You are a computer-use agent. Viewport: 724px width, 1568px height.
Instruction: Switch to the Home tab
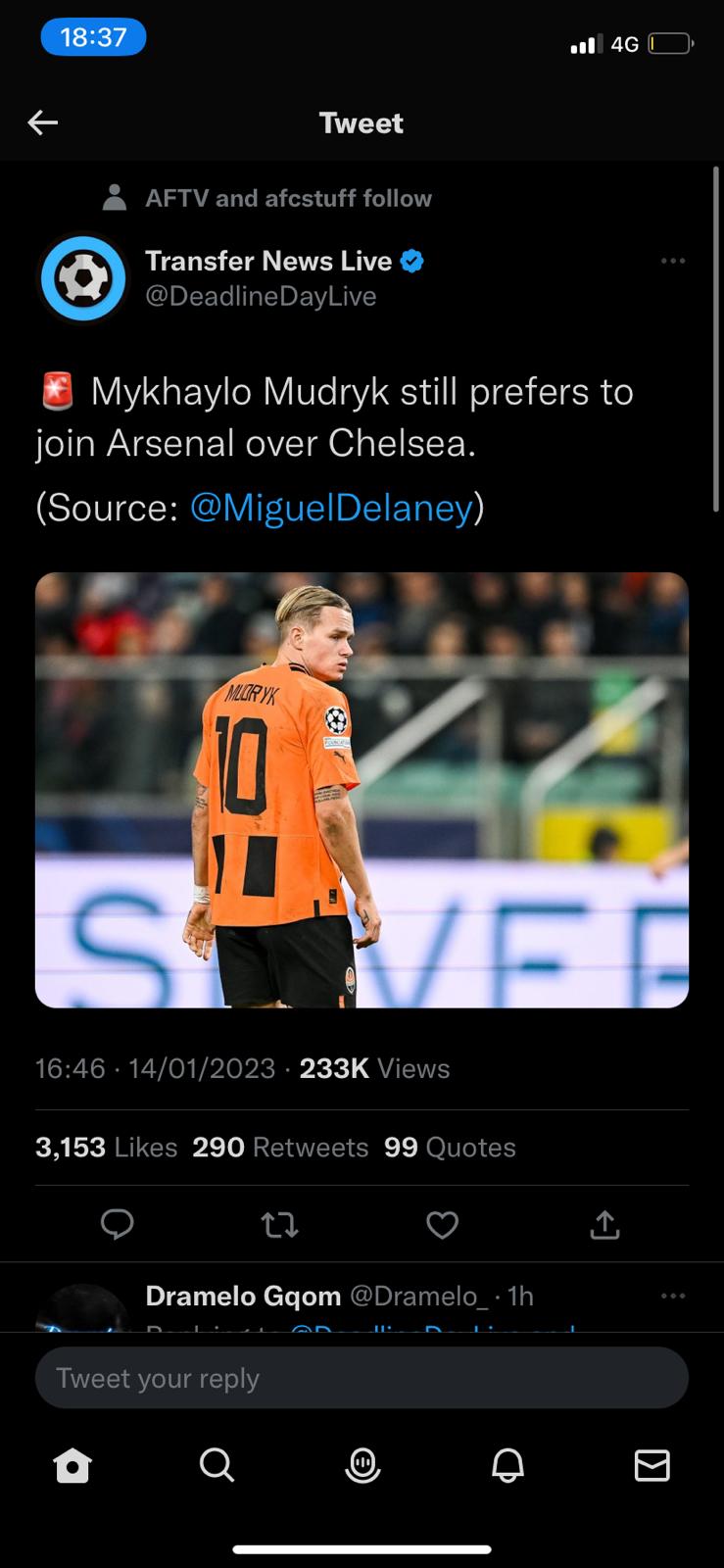(x=72, y=1466)
